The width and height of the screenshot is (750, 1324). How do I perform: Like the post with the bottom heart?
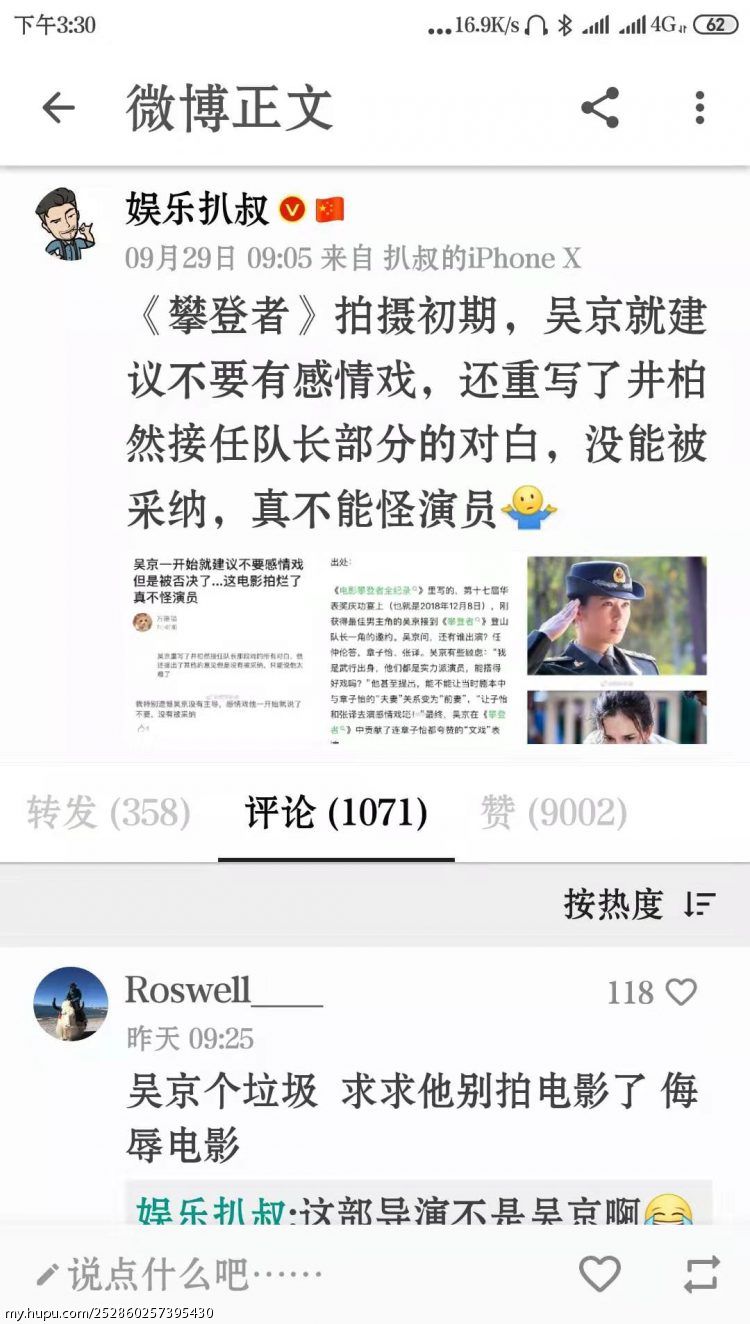click(x=600, y=1274)
